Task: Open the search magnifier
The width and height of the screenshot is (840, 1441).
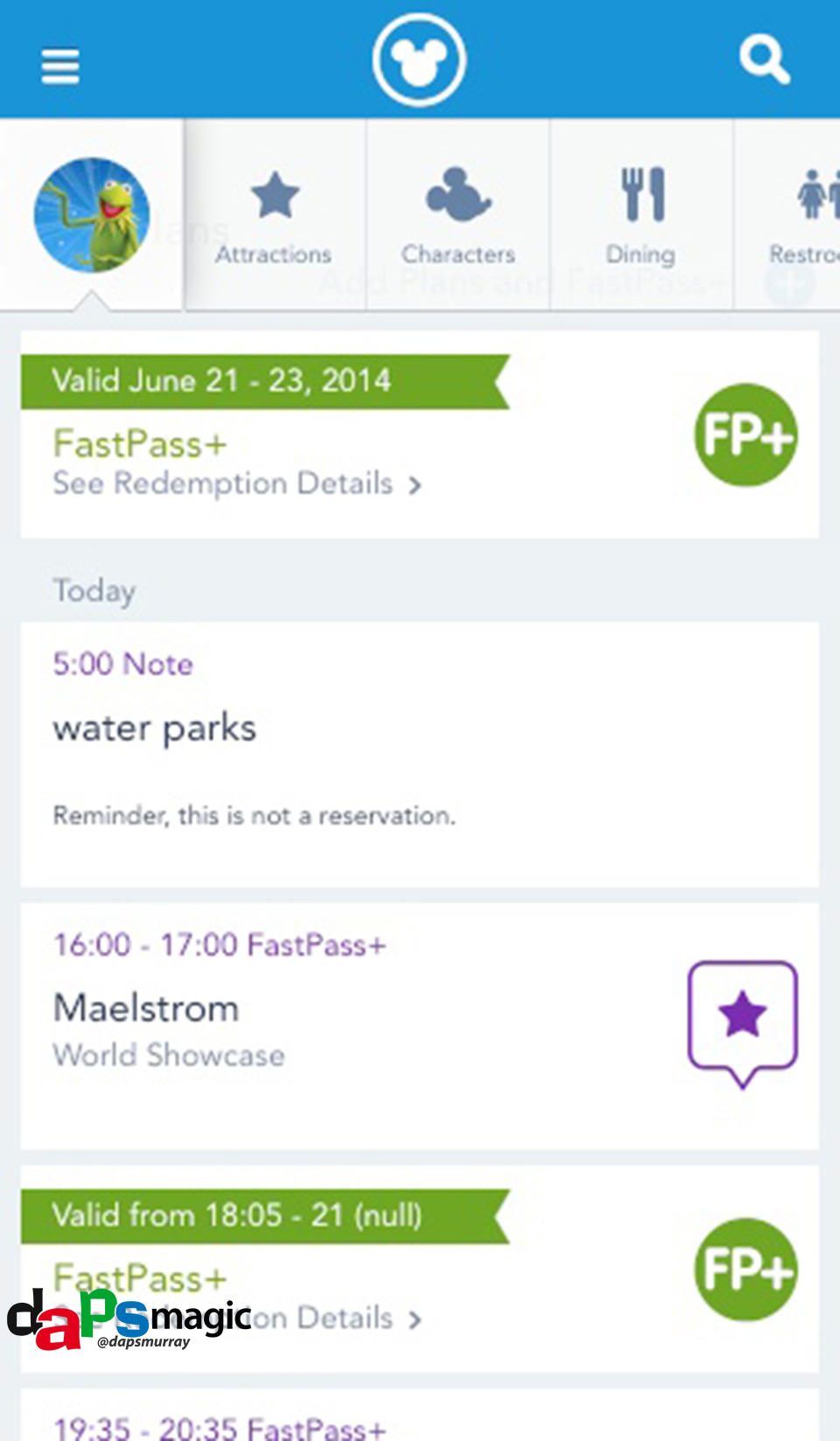Action: (x=765, y=59)
